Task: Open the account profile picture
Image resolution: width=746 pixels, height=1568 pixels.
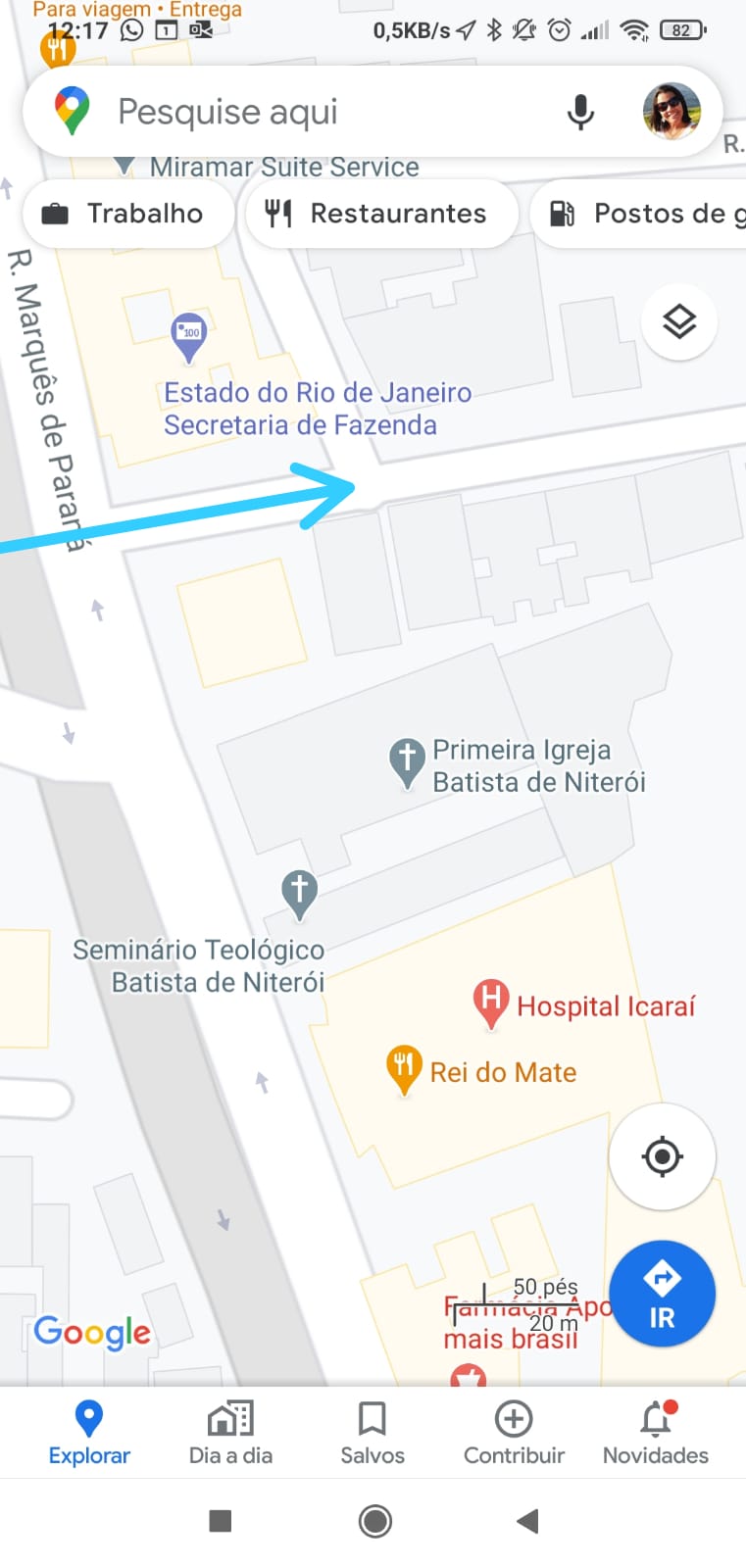Action: pyautogui.click(x=671, y=111)
